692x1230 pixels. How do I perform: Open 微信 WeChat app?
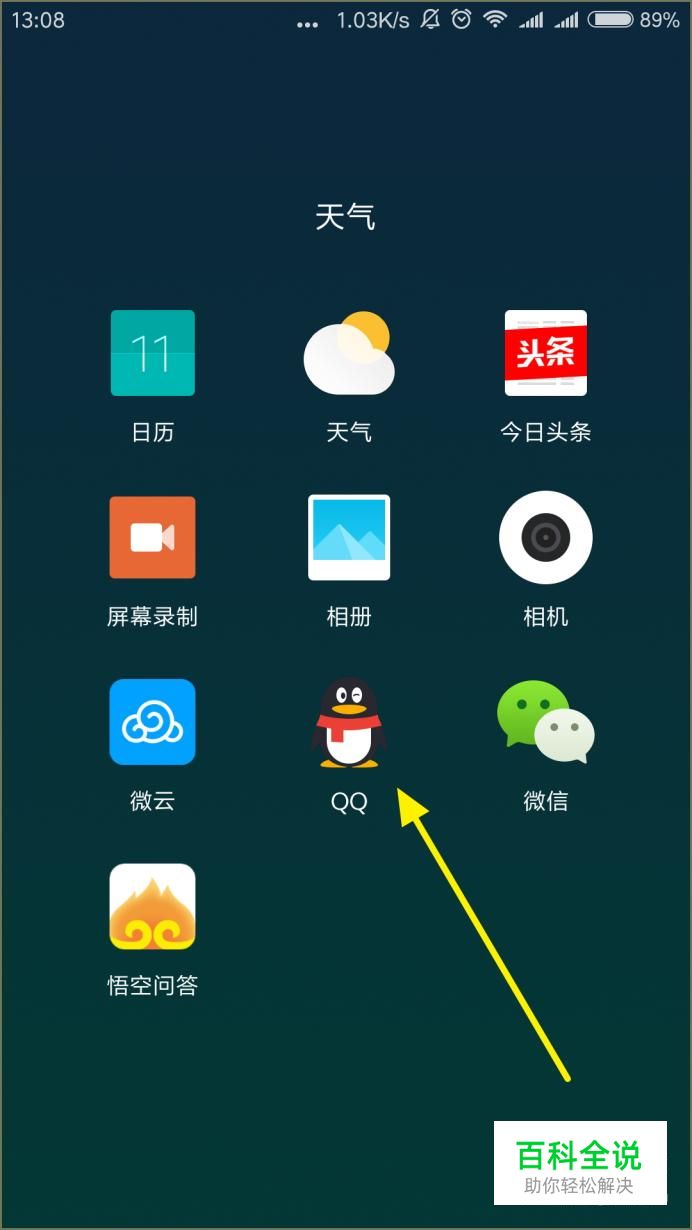[545, 722]
